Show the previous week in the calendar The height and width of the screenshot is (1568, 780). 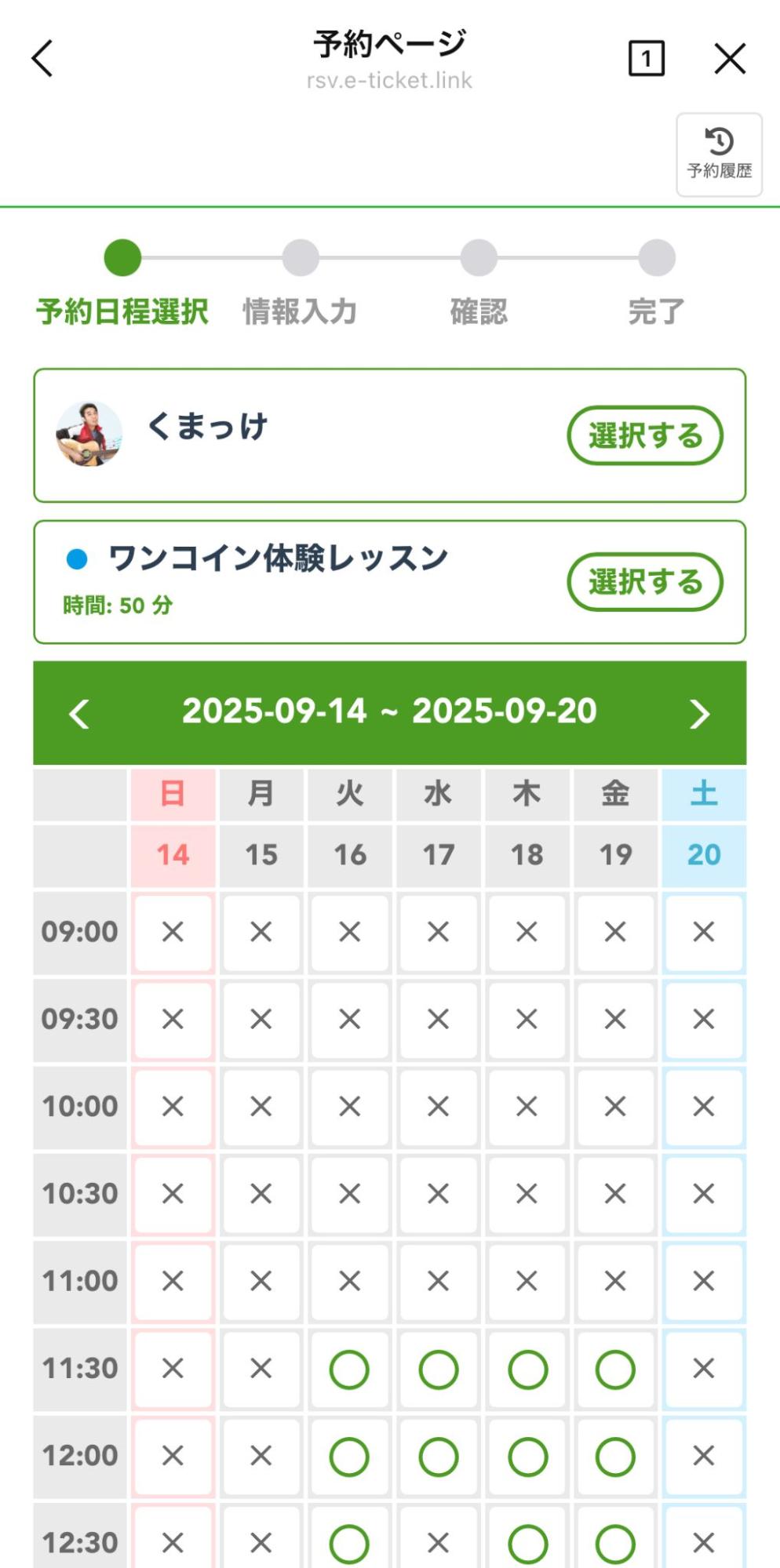[x=79, y=714]
